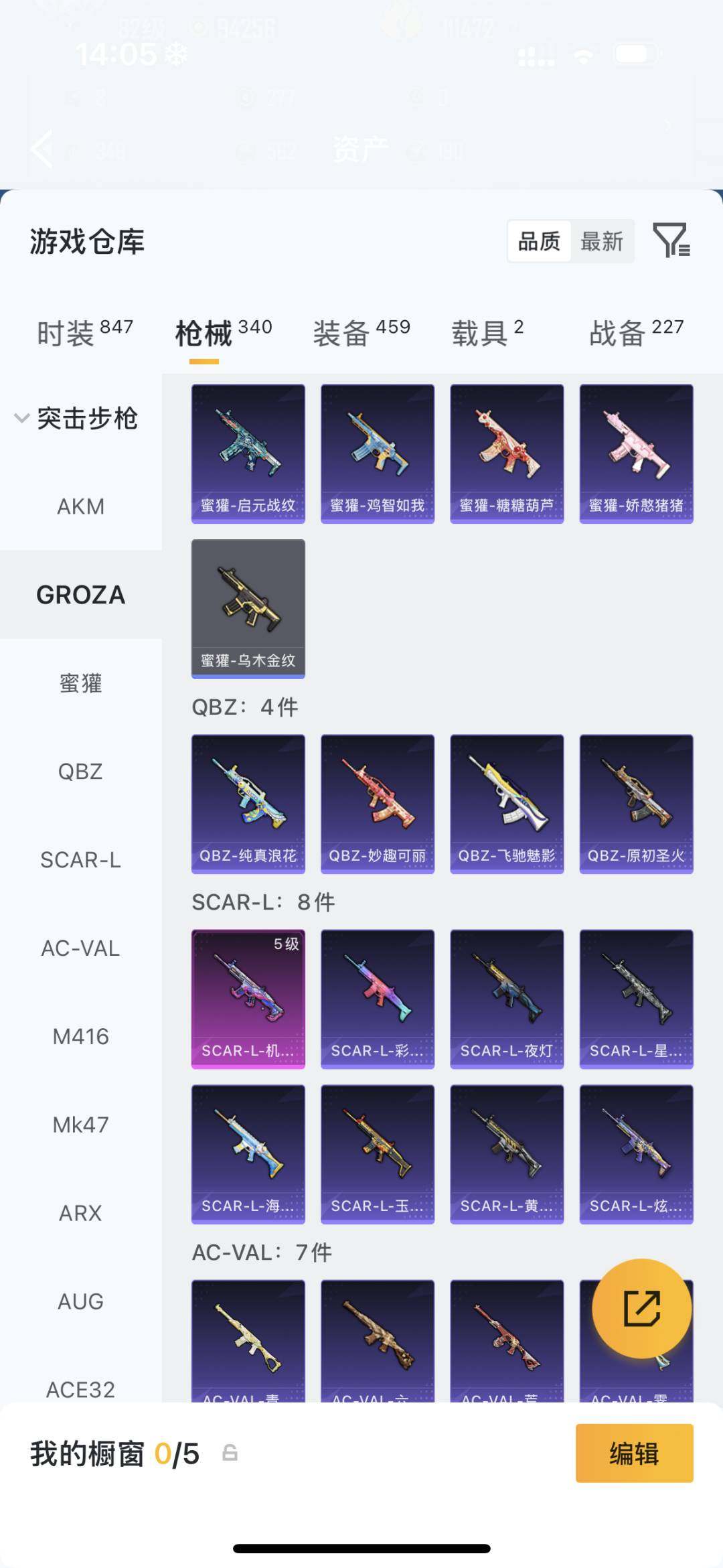The image size is (723, 1568).
Task: Switch to the 装备 tab
Action: click(x=361, y=332)
